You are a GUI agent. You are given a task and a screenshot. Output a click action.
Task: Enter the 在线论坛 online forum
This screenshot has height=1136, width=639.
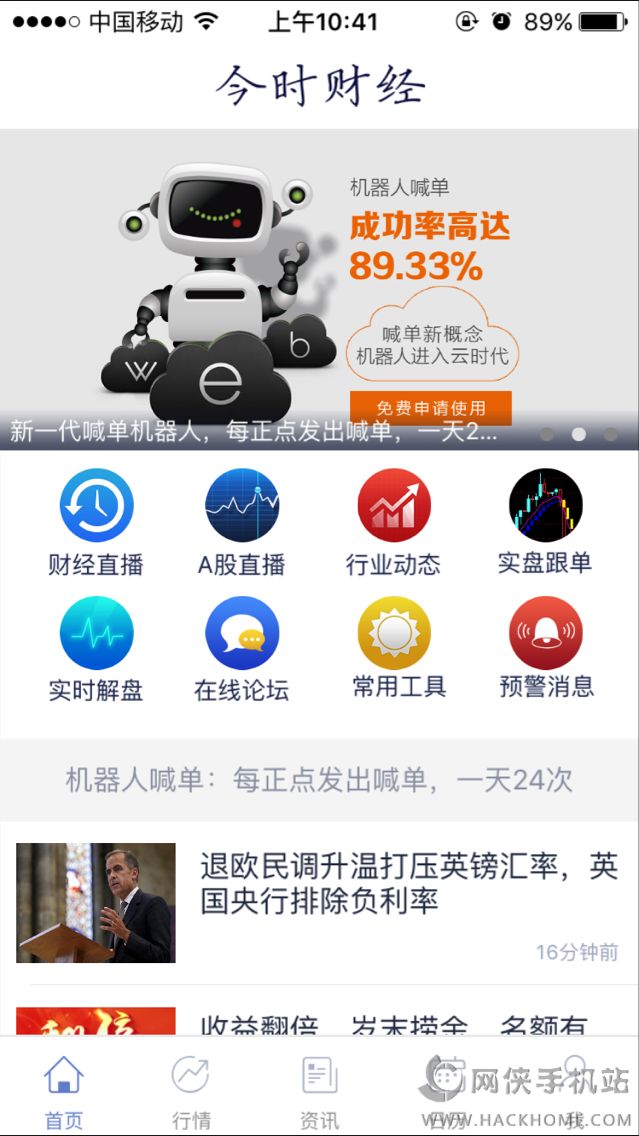coord(242,649)
